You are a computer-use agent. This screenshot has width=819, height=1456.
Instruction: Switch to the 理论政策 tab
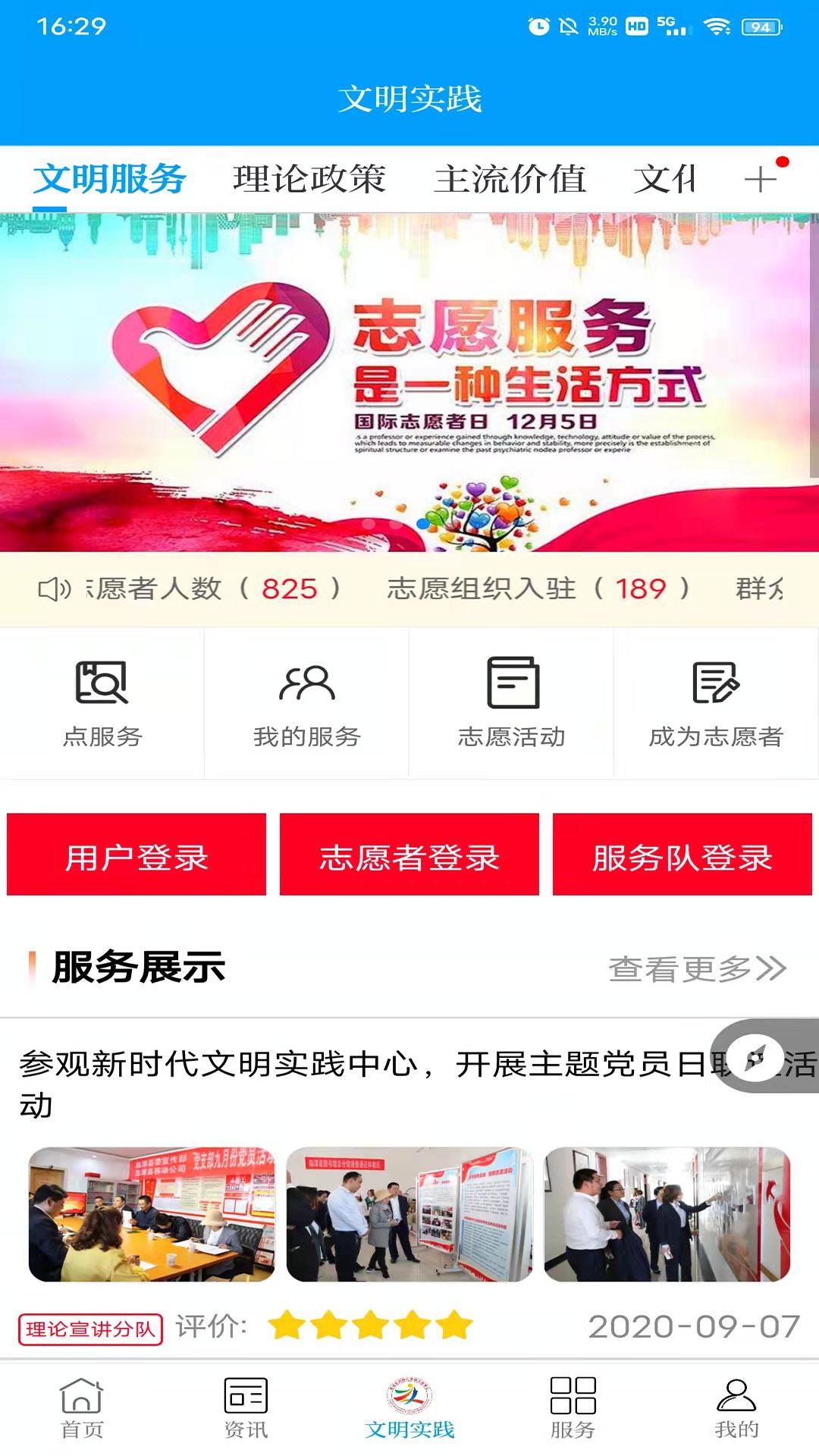point(309,180)
